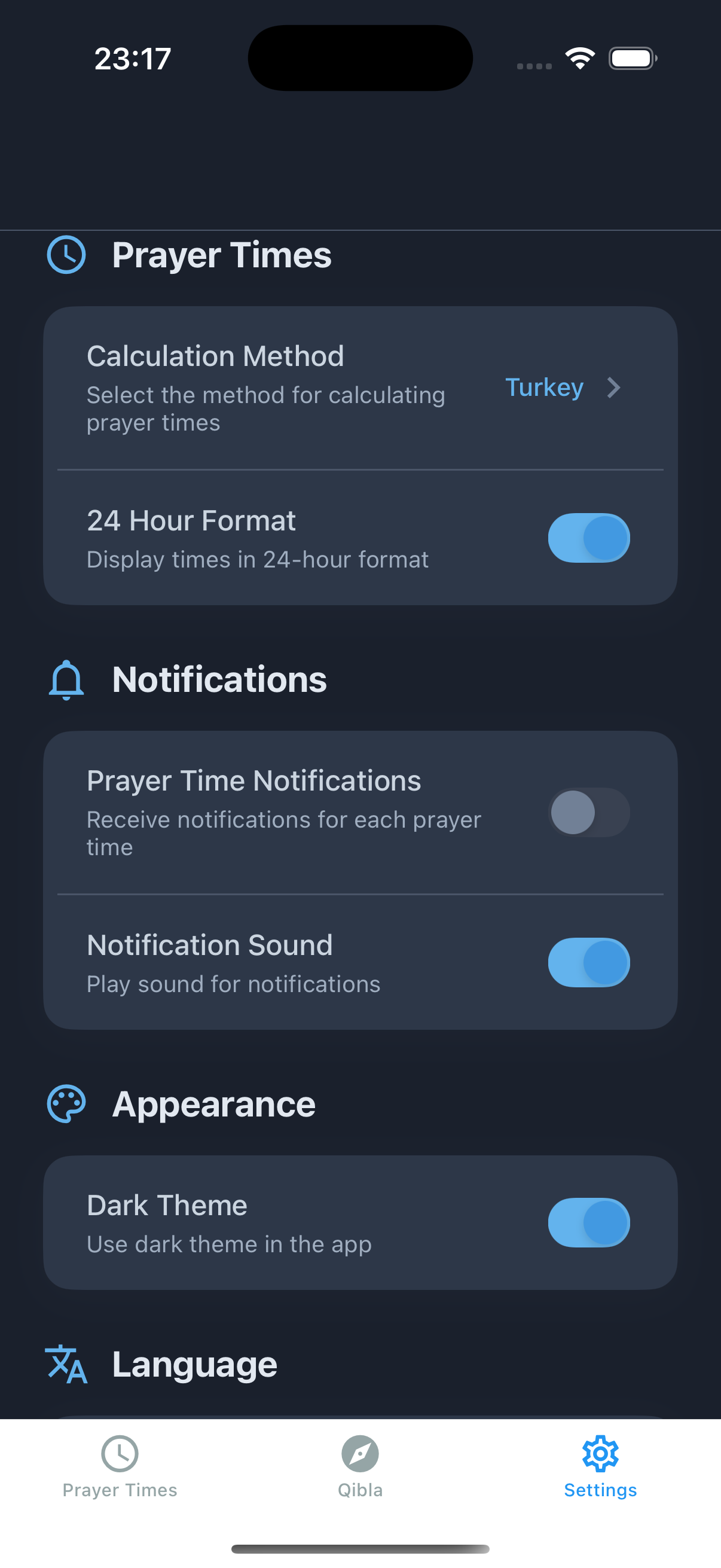Image resolution: width=721 pixels, height=1568 pixels.
Task: Enable Prayer Time Notifications
Action: click(x=588, y=812)
